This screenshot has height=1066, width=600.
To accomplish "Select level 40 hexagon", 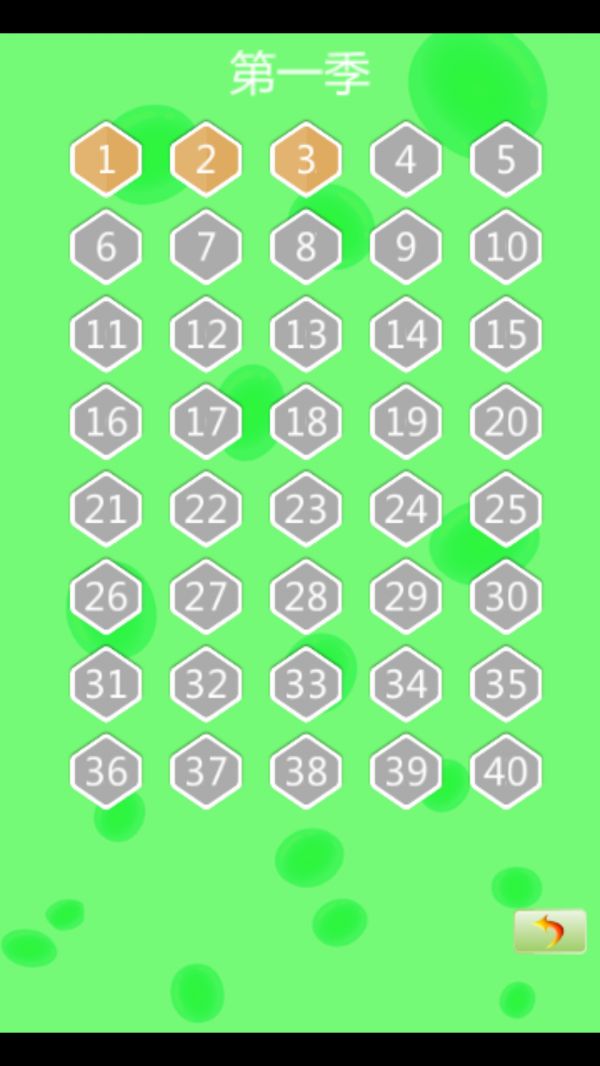I will coord(506,771).
